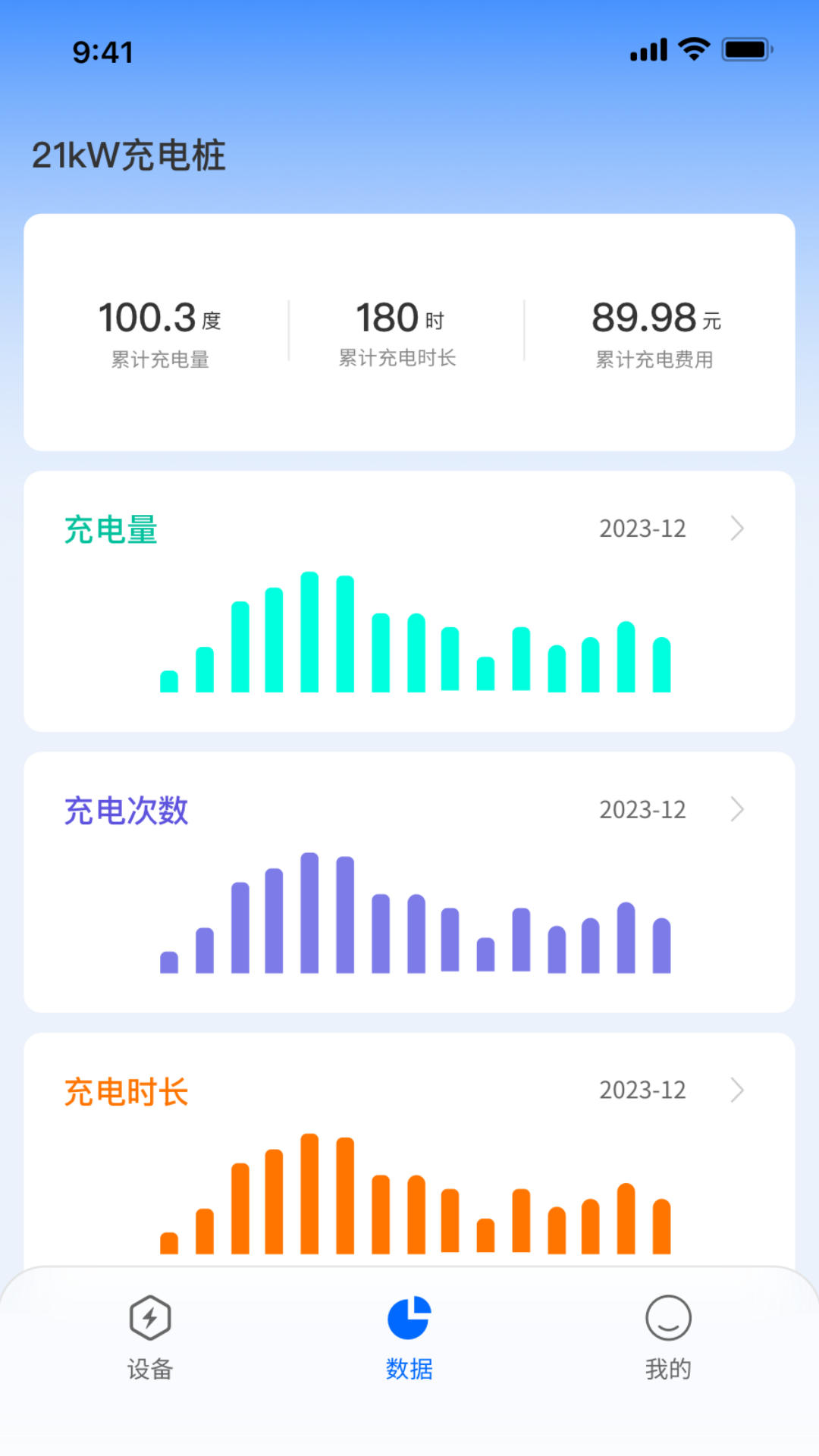
Task: Expand the 充电时长 chart details chevron
Action: pyautogui.click(x=736, y=1090)
